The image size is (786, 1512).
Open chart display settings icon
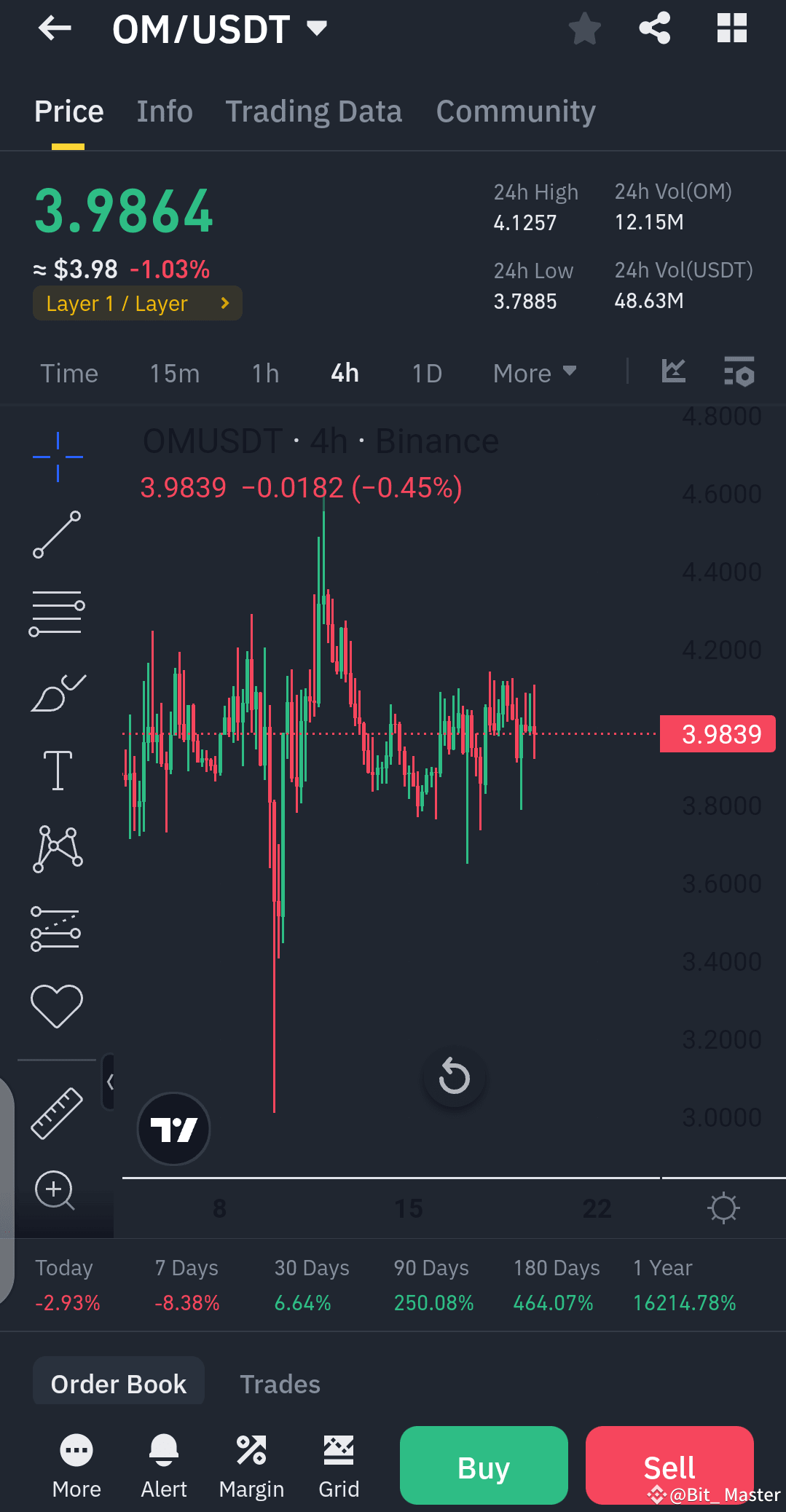(x=739, y=372)
